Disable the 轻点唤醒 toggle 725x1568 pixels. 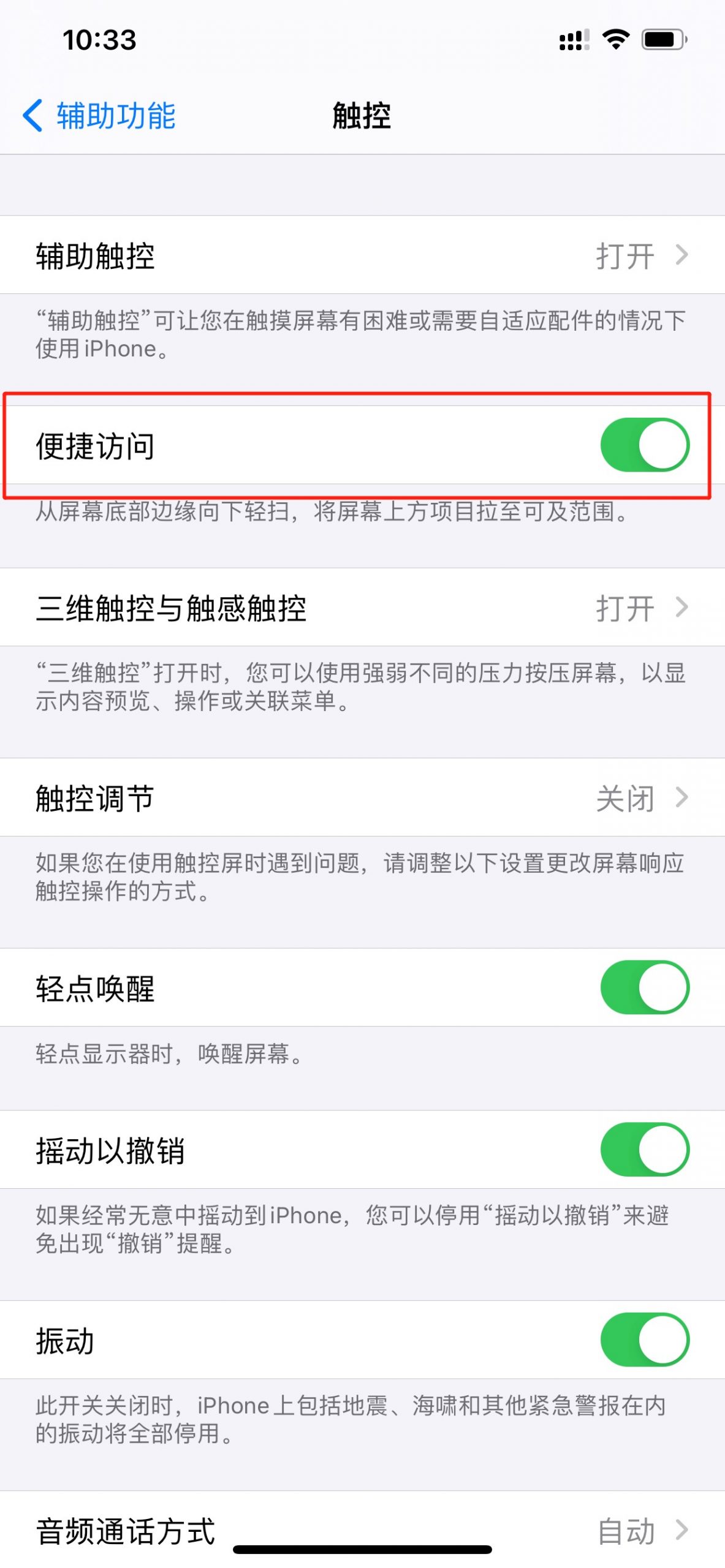[x=645, y=987]
